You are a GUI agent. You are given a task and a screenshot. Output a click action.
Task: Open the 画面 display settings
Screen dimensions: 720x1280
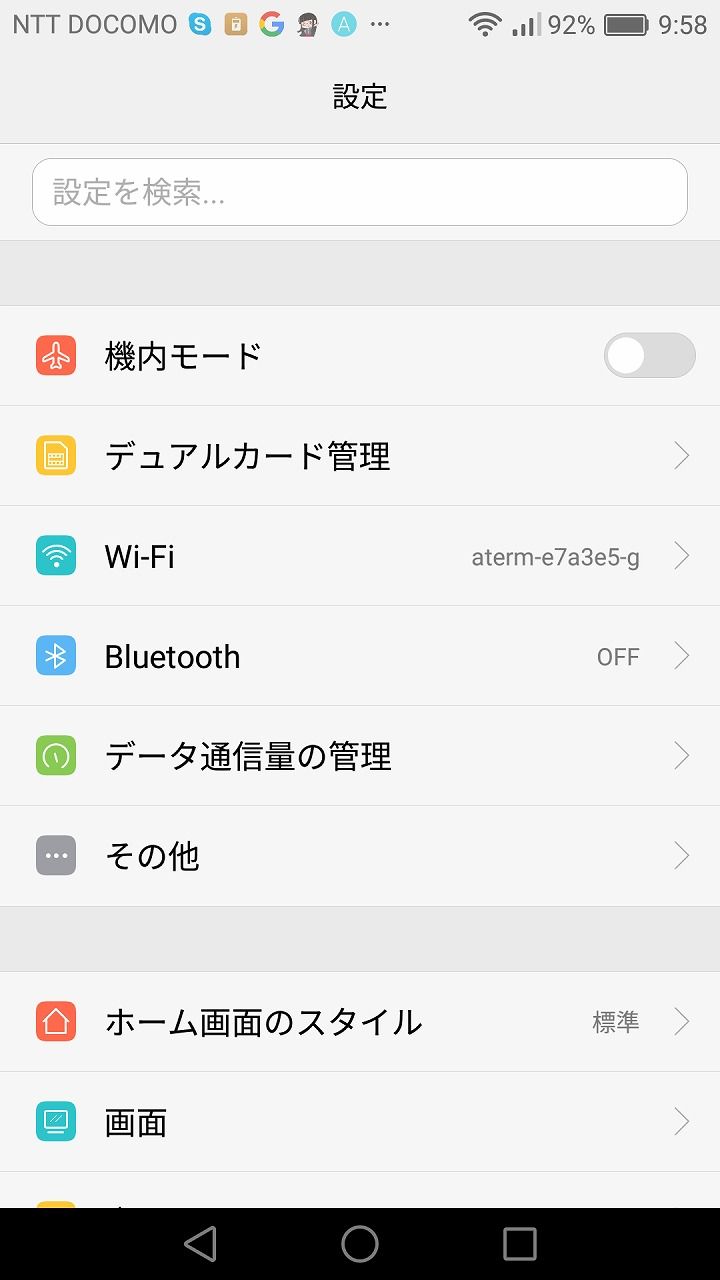[360, 1122]
